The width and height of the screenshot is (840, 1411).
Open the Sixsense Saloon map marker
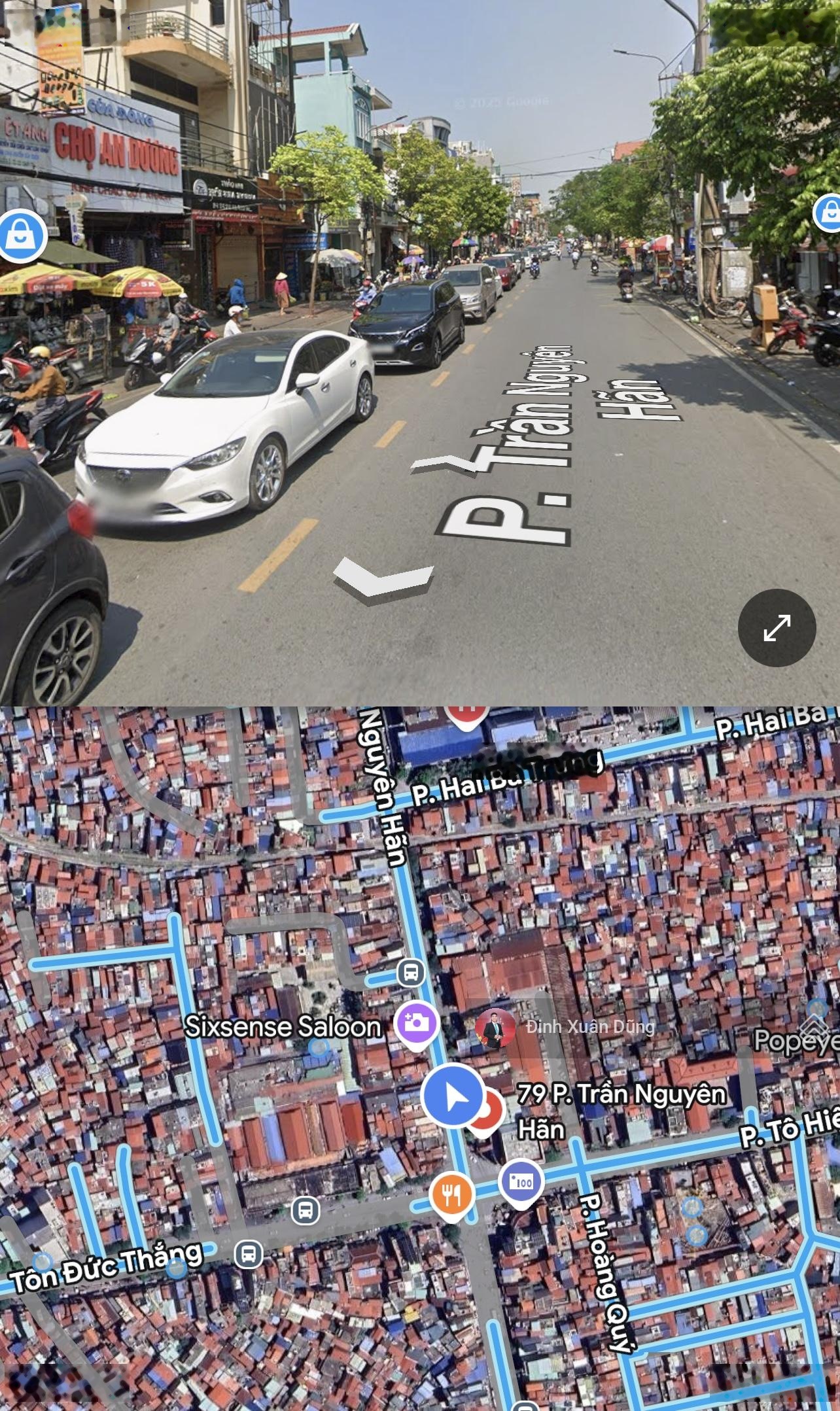415,1024
